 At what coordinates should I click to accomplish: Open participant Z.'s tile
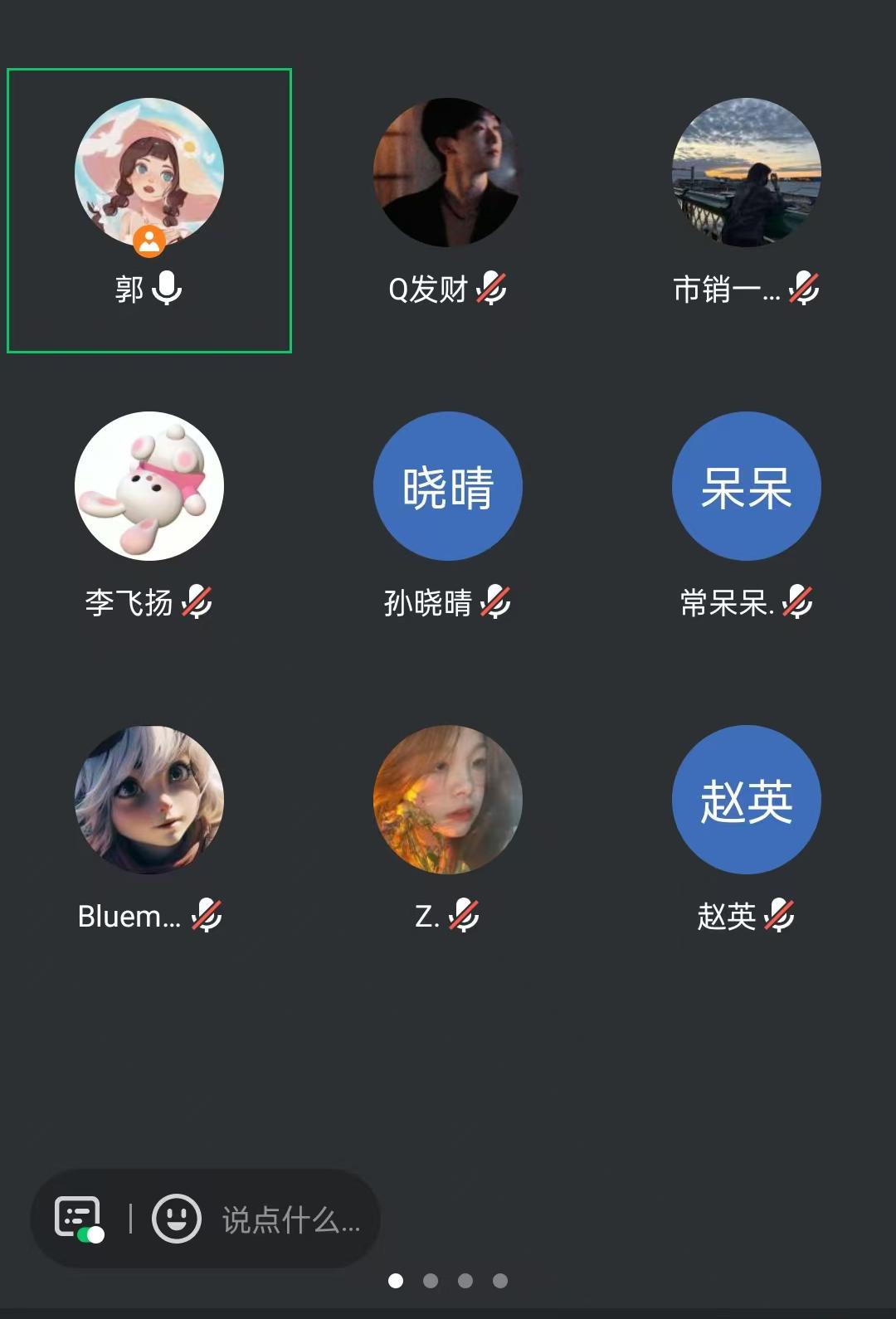click(x=447, y=800)
